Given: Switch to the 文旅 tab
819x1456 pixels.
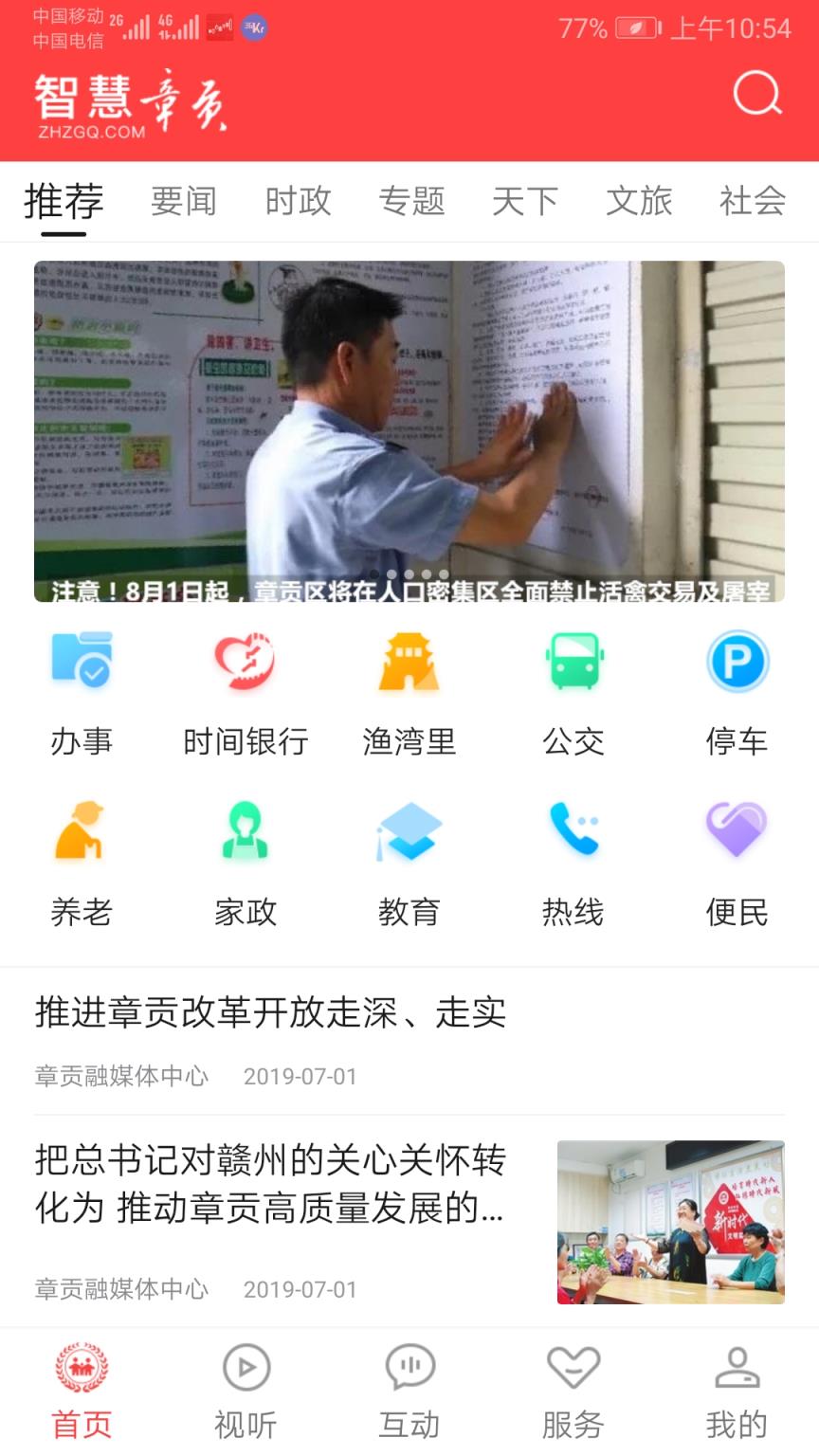Looking at the screenshot, I should 639,202.
